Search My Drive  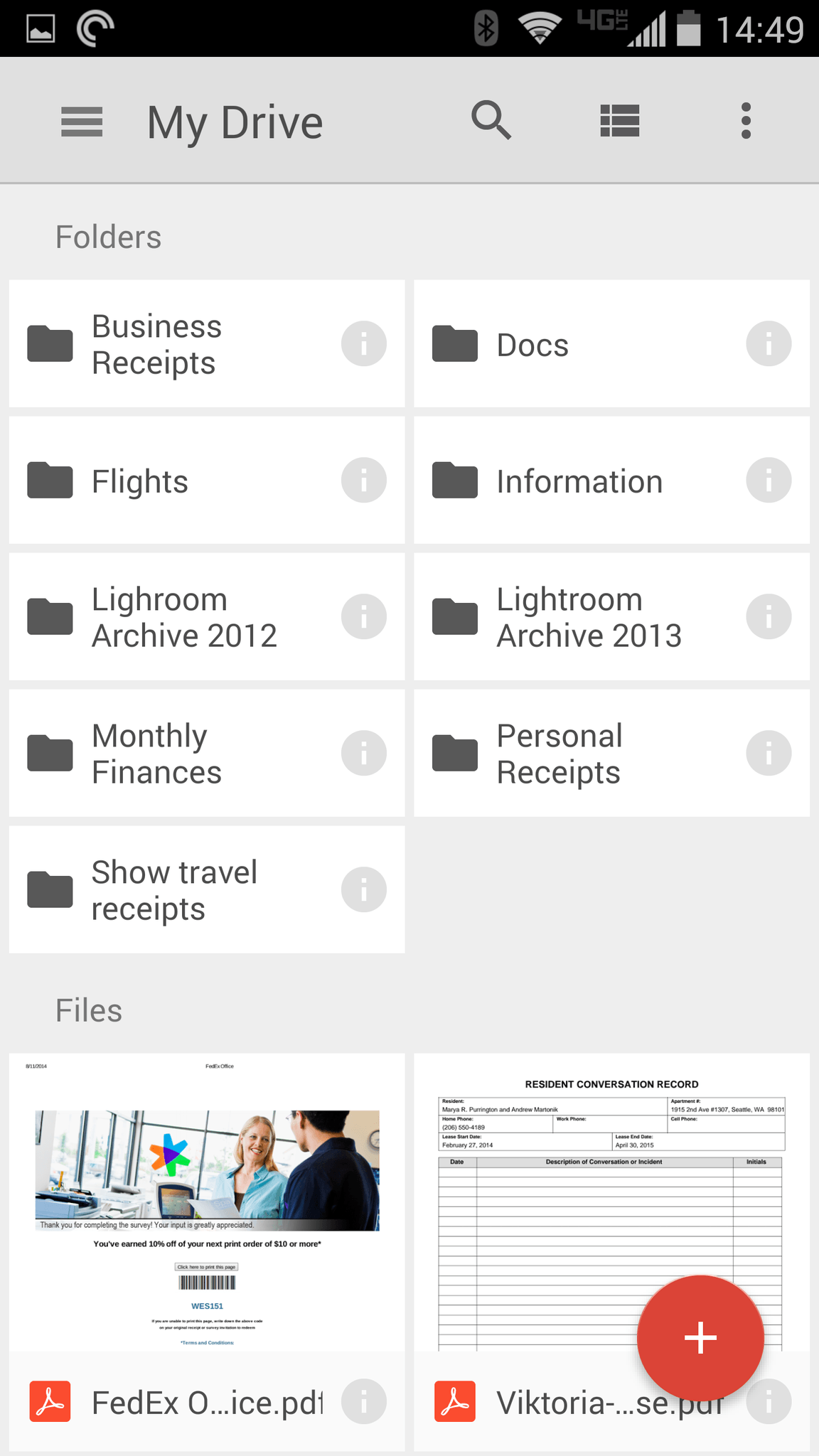tap(491, 120)
